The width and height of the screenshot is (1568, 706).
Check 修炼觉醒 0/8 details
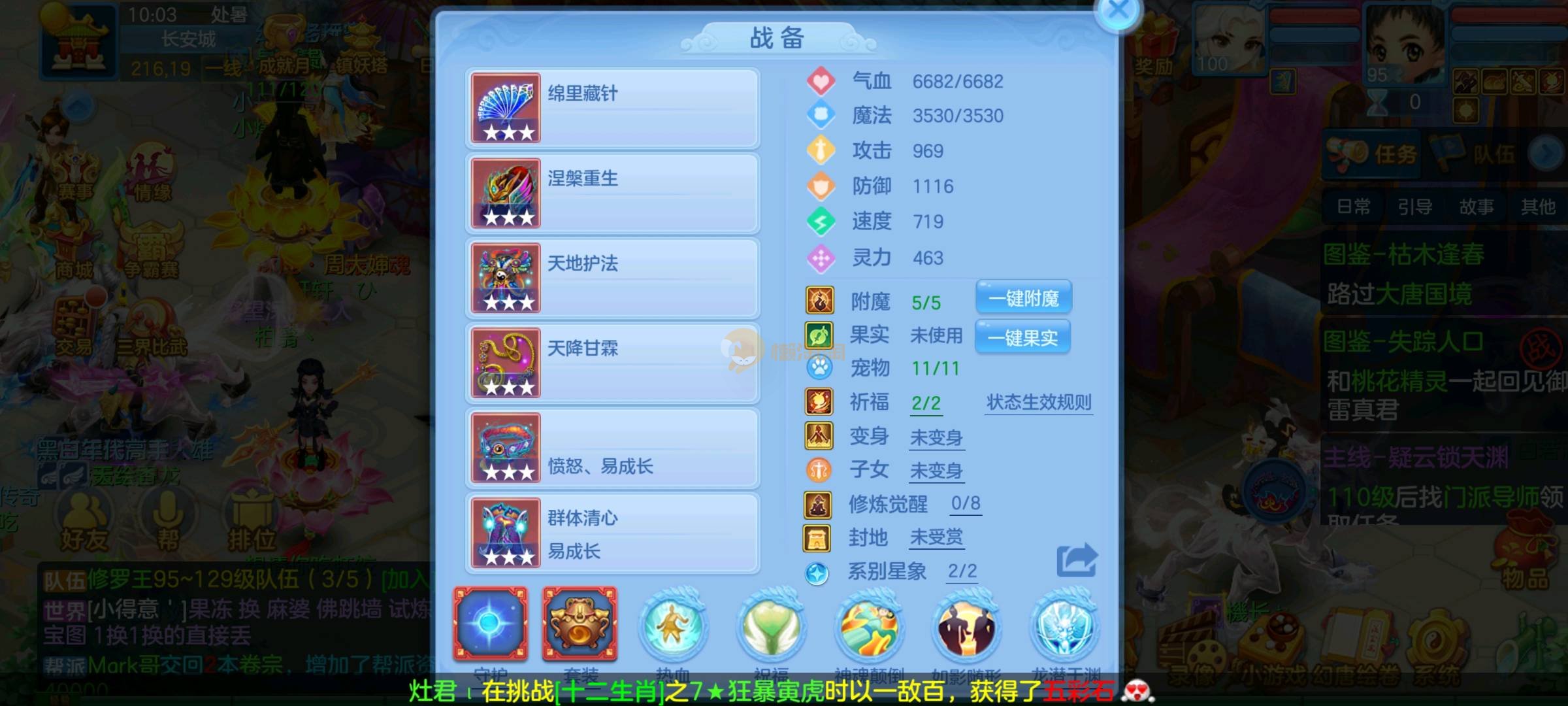[965, 503]
